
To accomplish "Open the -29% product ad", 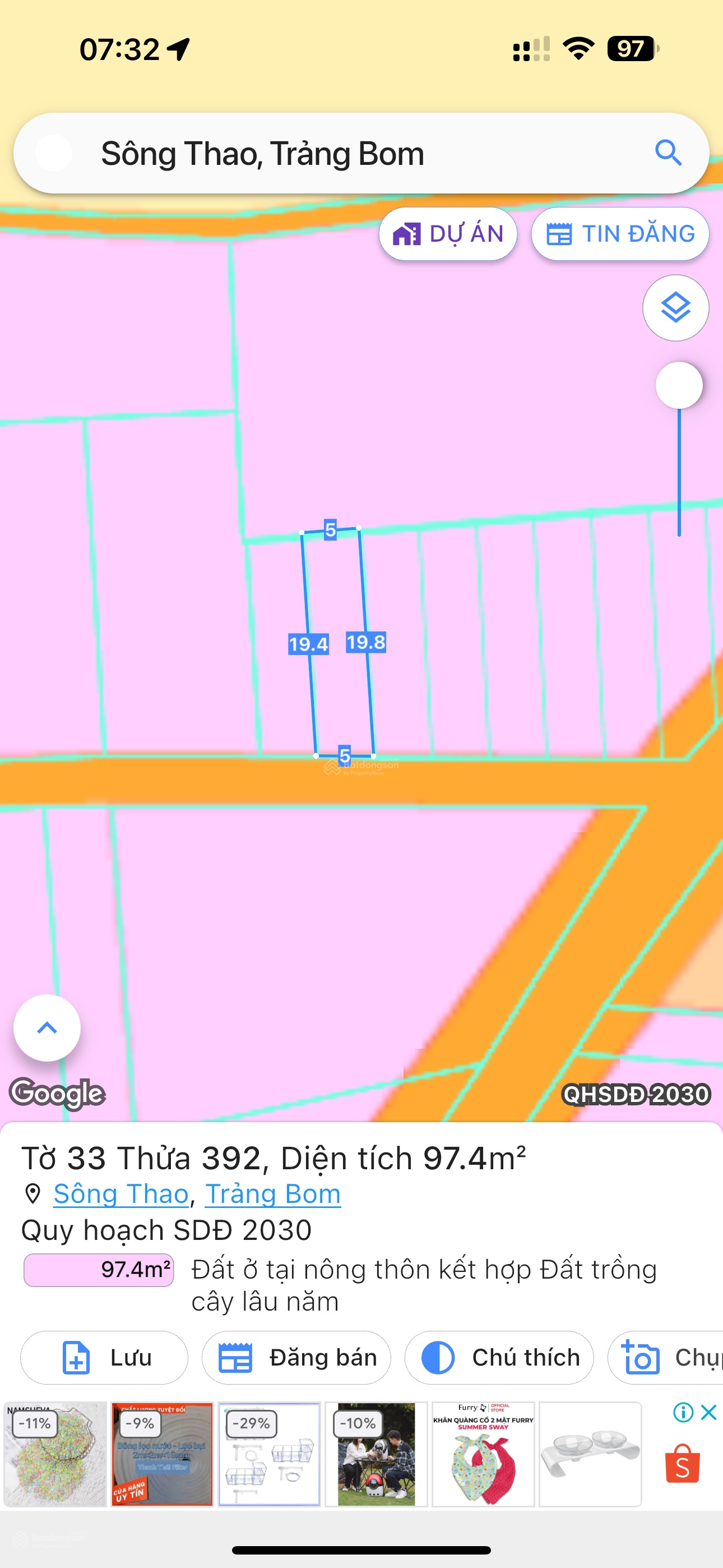I will (269, 1454).
